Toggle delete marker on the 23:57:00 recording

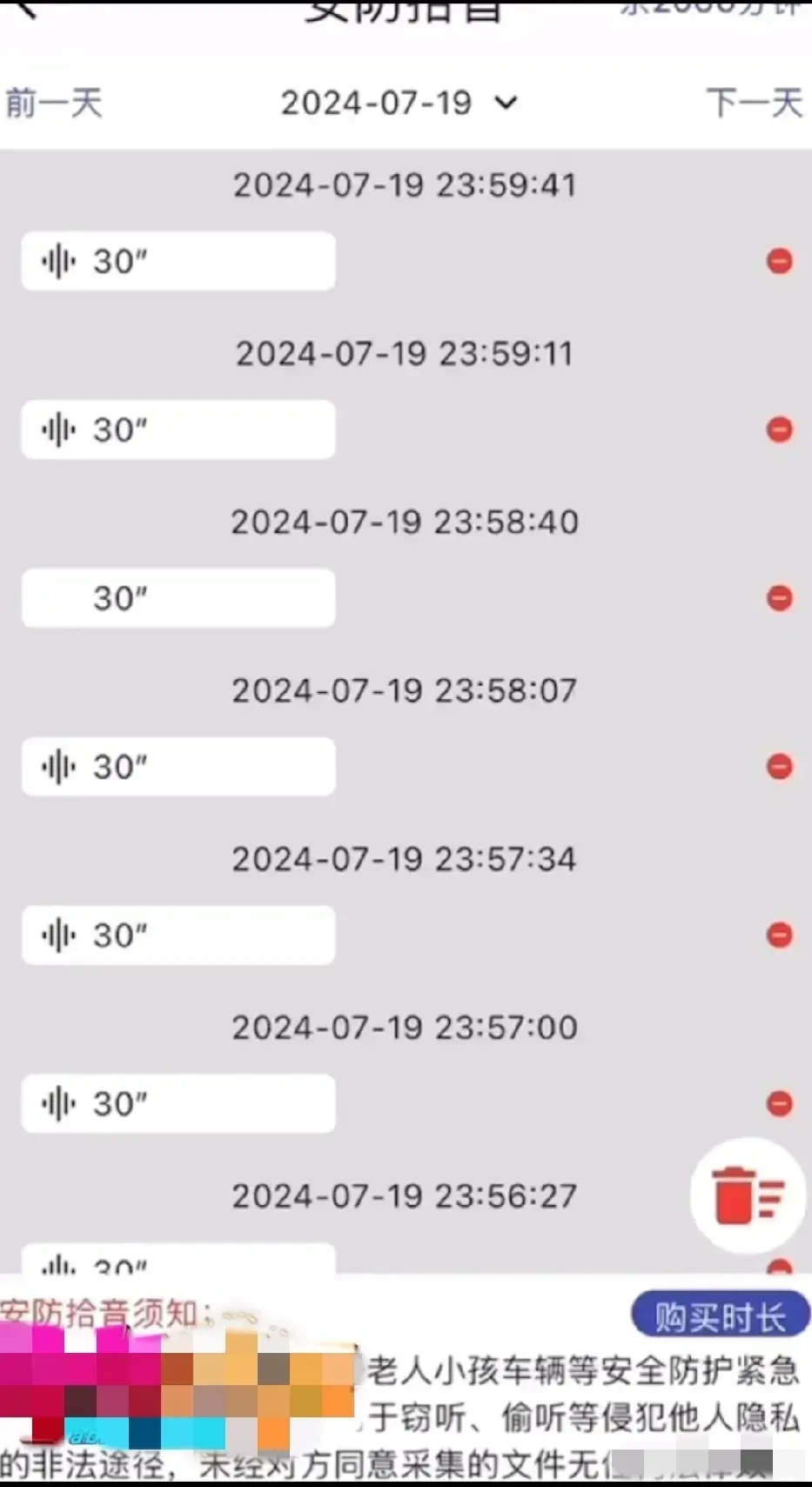[x=780, y=1103]
